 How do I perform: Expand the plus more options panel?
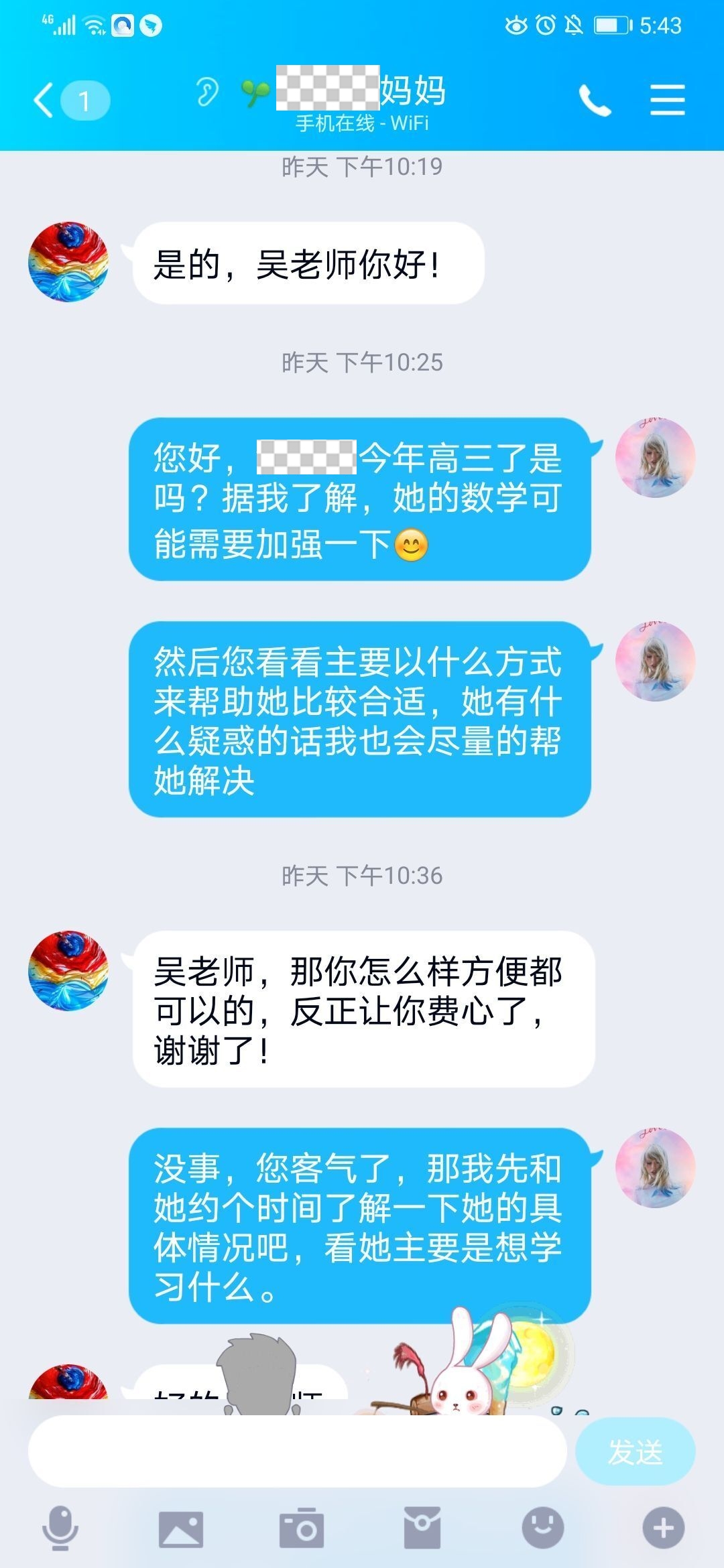(x=663, y=1528)
